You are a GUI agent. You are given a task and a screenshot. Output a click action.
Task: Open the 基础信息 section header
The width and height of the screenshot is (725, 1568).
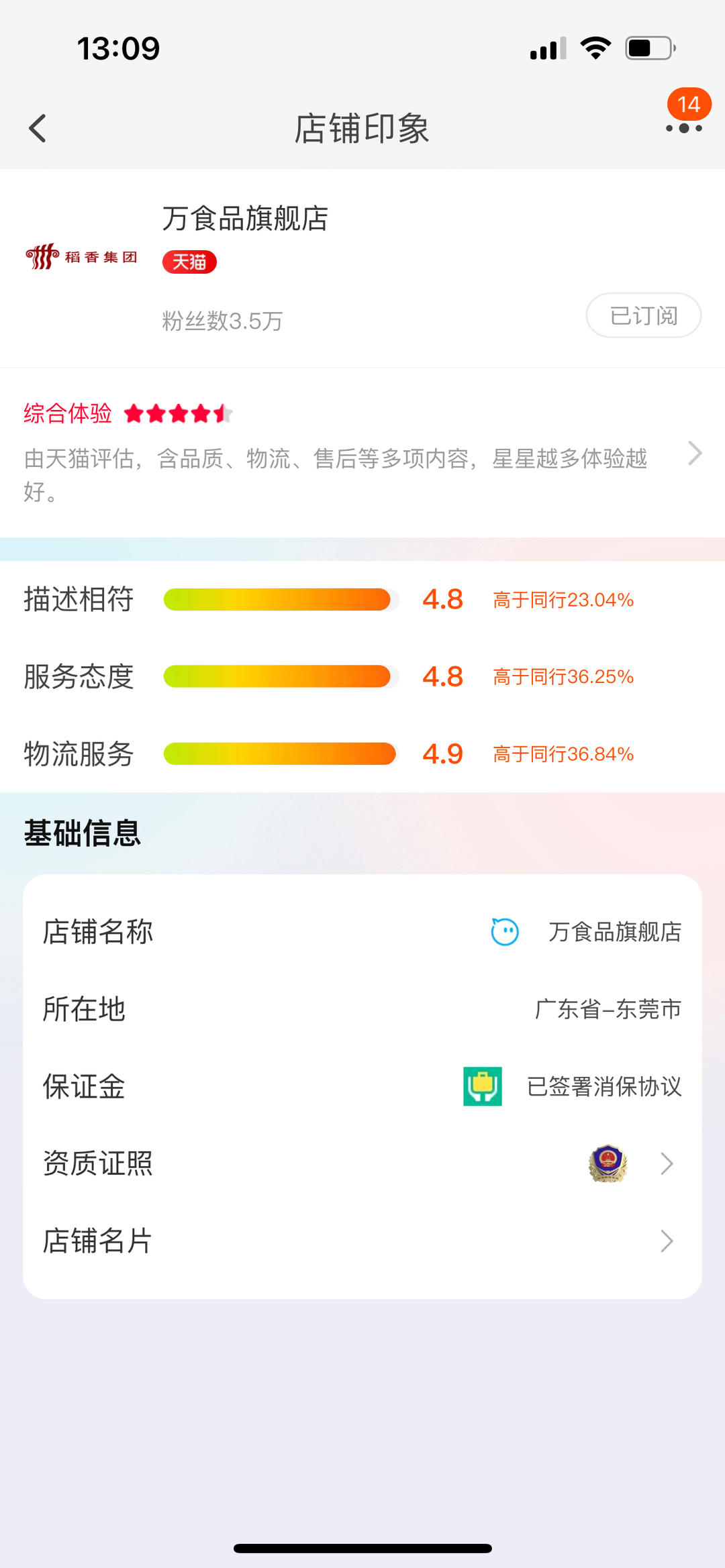click(82, 834)
